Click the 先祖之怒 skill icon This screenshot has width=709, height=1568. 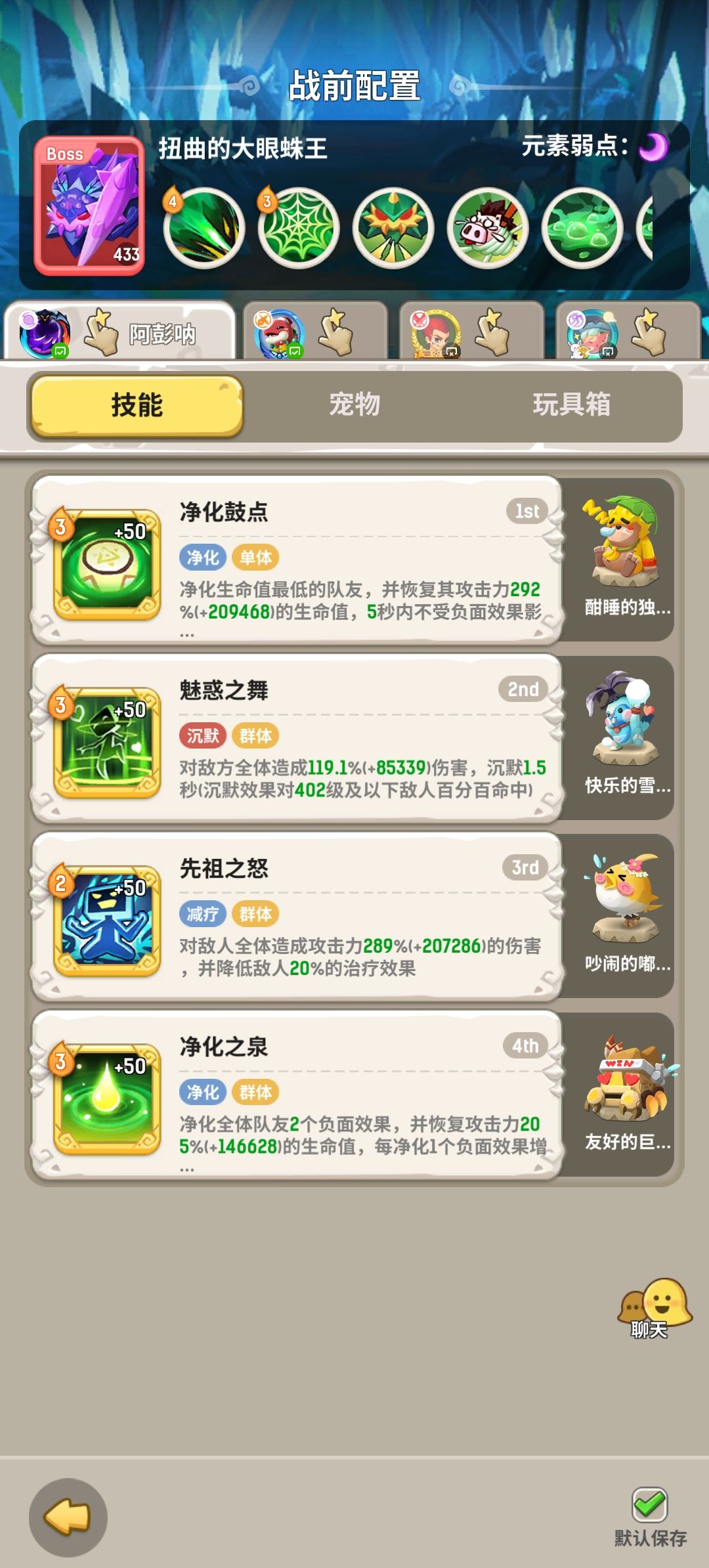coord(105,919)
